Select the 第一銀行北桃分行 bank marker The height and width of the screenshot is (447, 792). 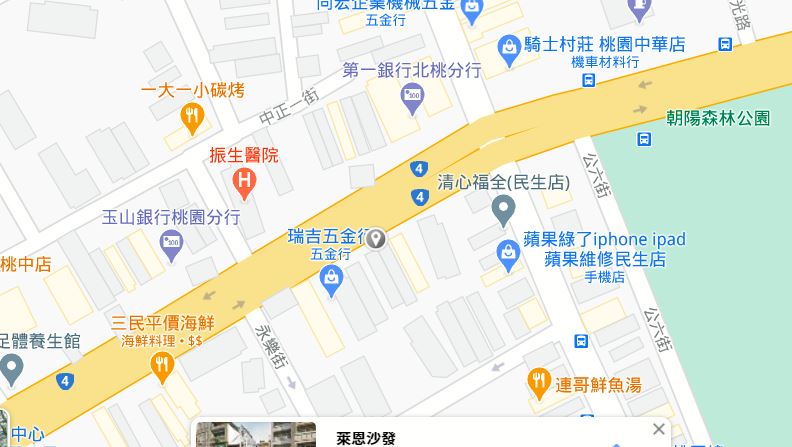pos(411,97)
